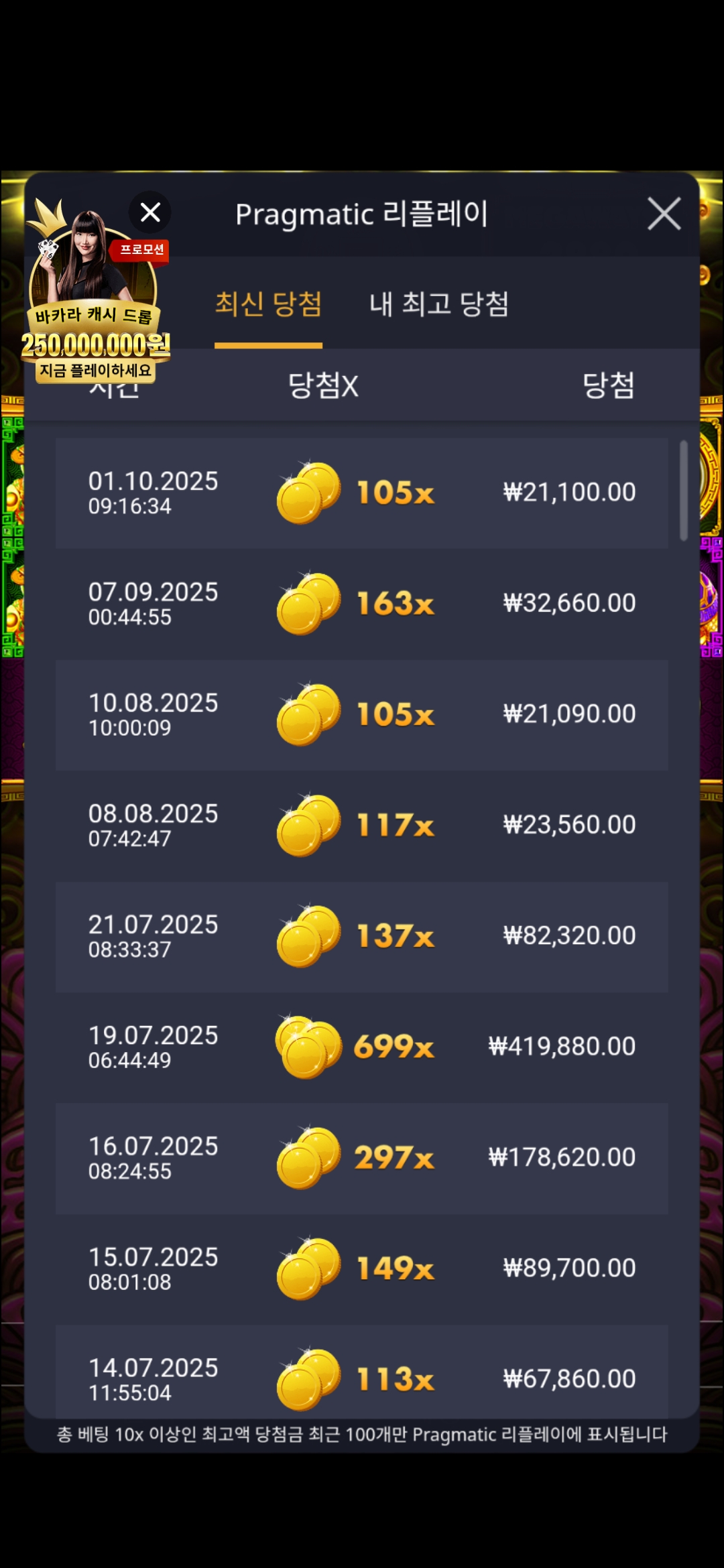Open the 16.07.2025 297x replay
This screenshot has width=724, height=1568.
[x=362, y=1158]
